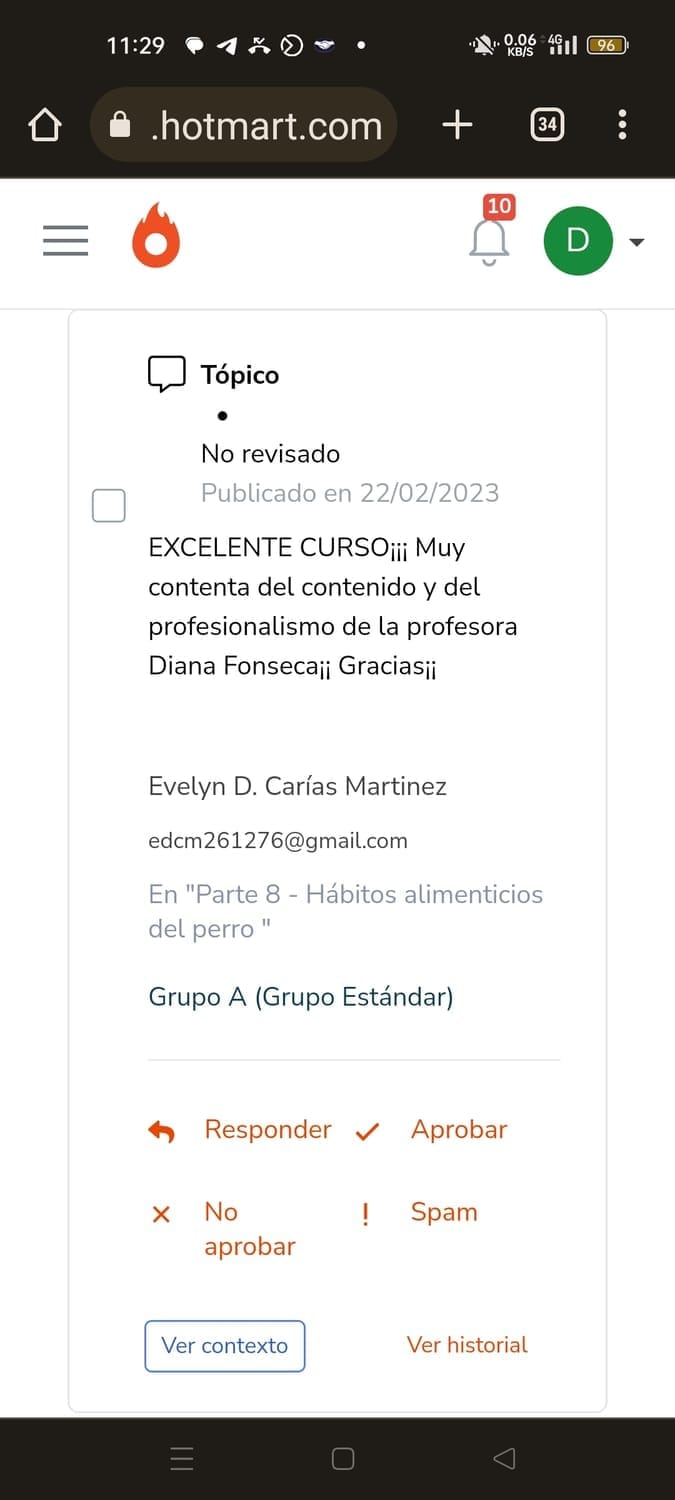Open Ver contexto for this comment

(x=225, y=1346)
